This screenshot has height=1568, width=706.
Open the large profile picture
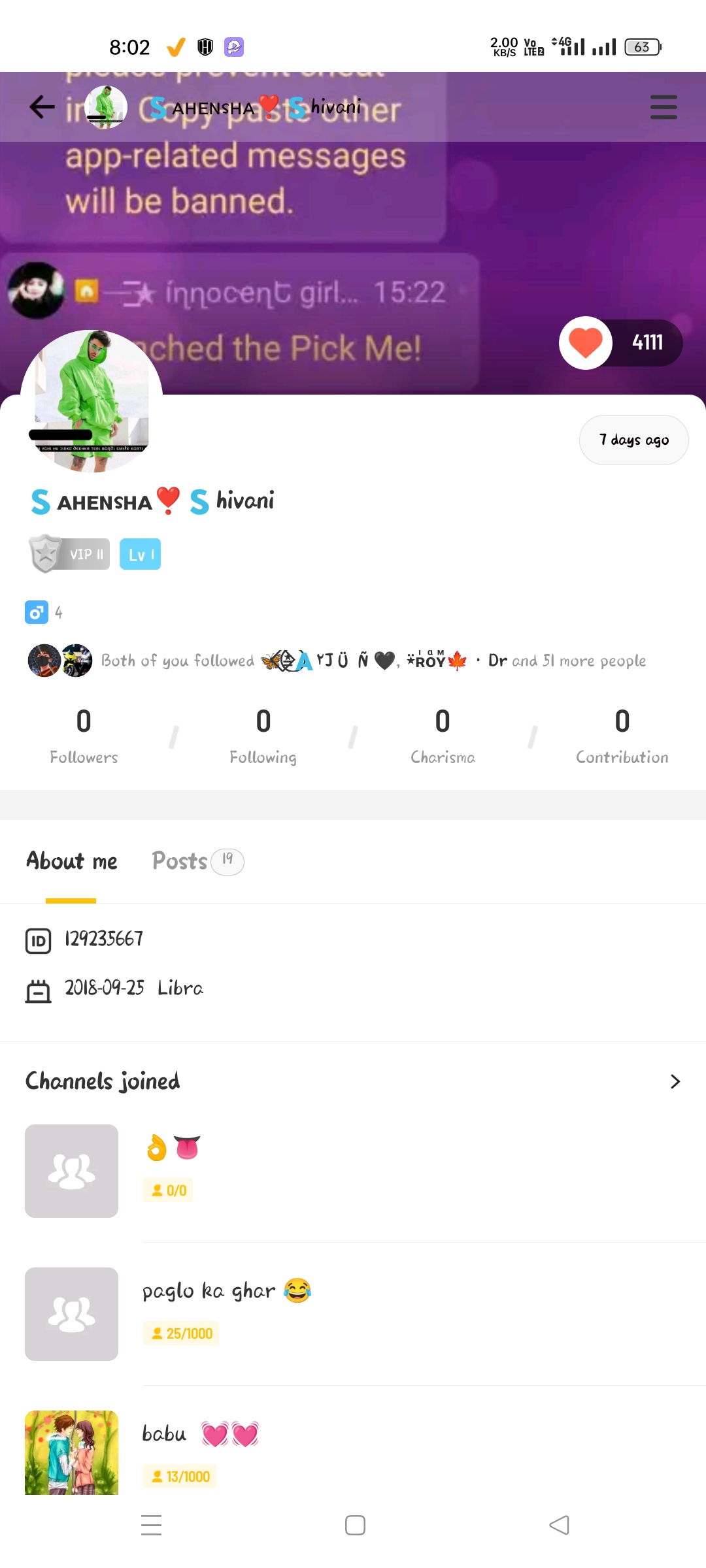92,400
